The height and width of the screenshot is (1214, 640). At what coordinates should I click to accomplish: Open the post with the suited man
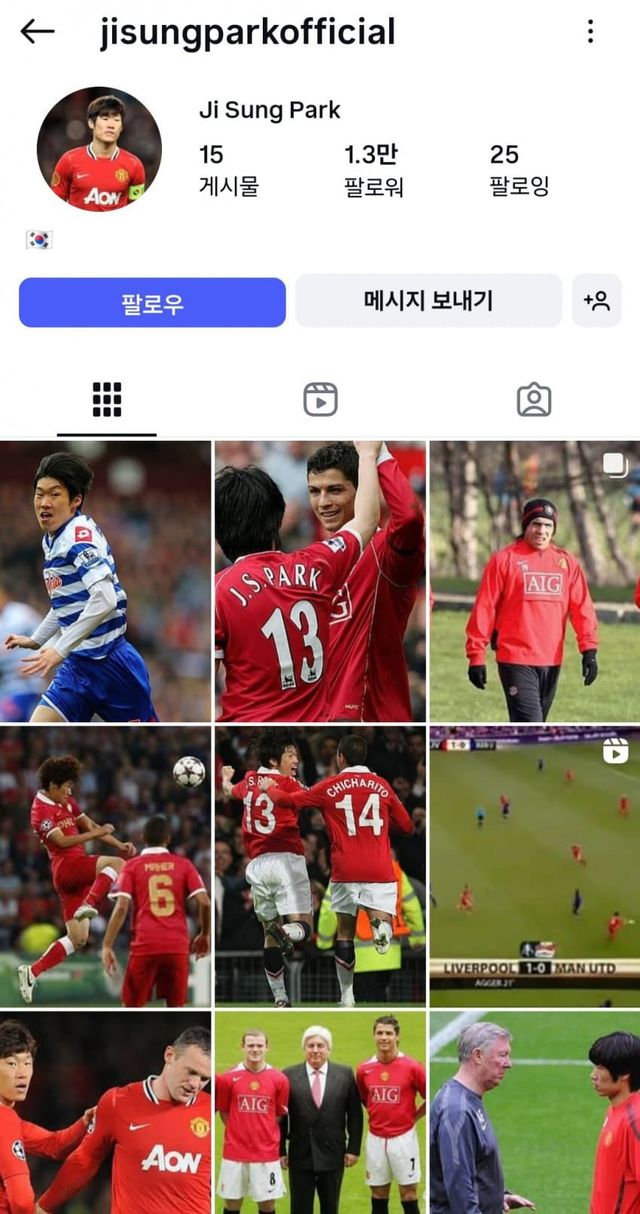click(320, 1112)
